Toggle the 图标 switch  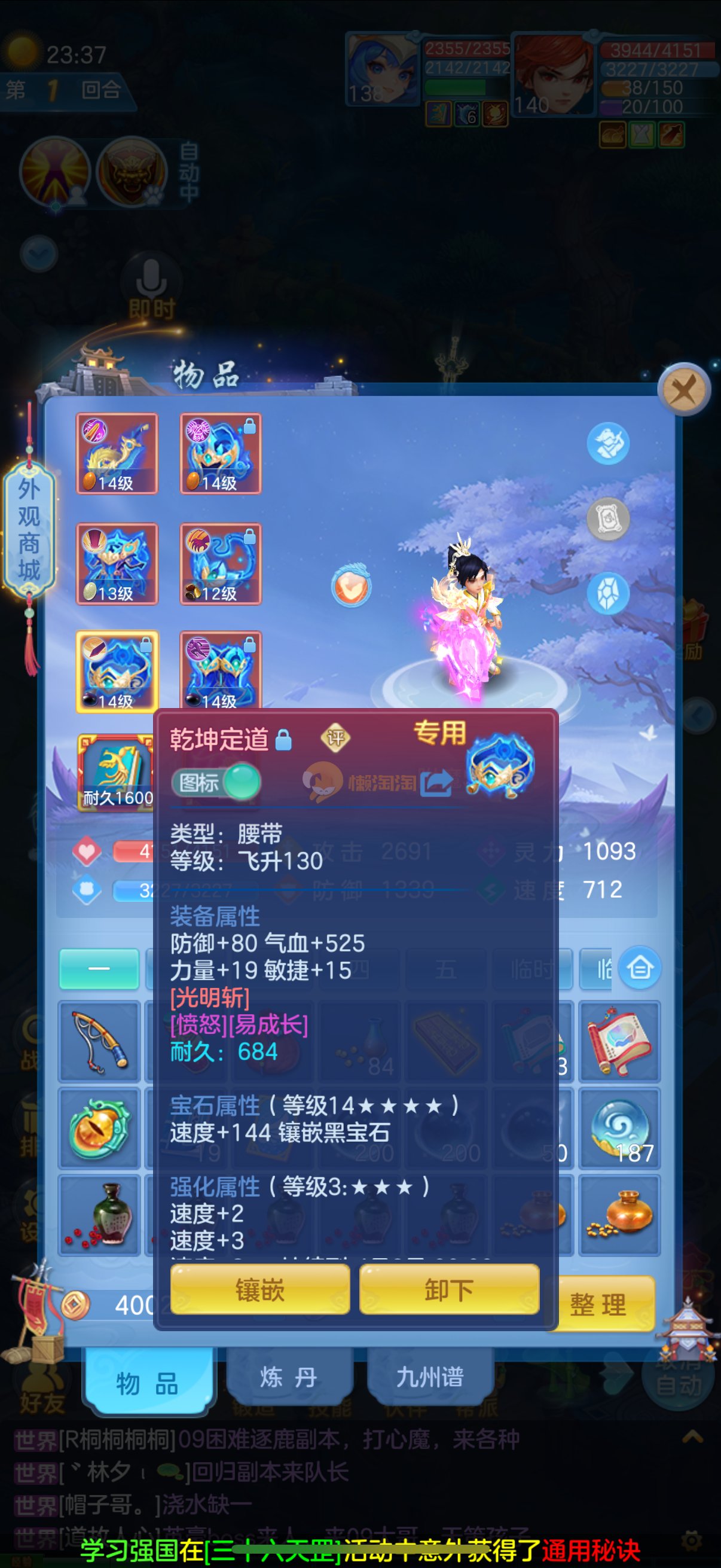tap(216, 783)
